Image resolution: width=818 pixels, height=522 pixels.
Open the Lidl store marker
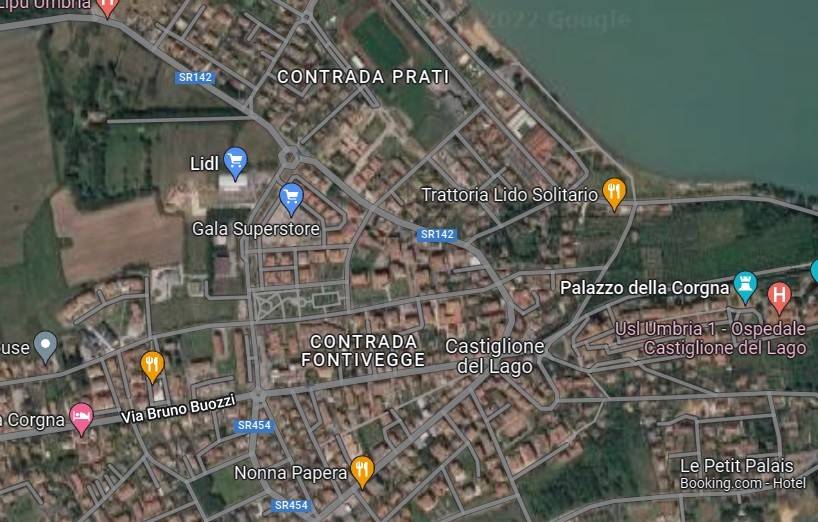click(235, 160)
